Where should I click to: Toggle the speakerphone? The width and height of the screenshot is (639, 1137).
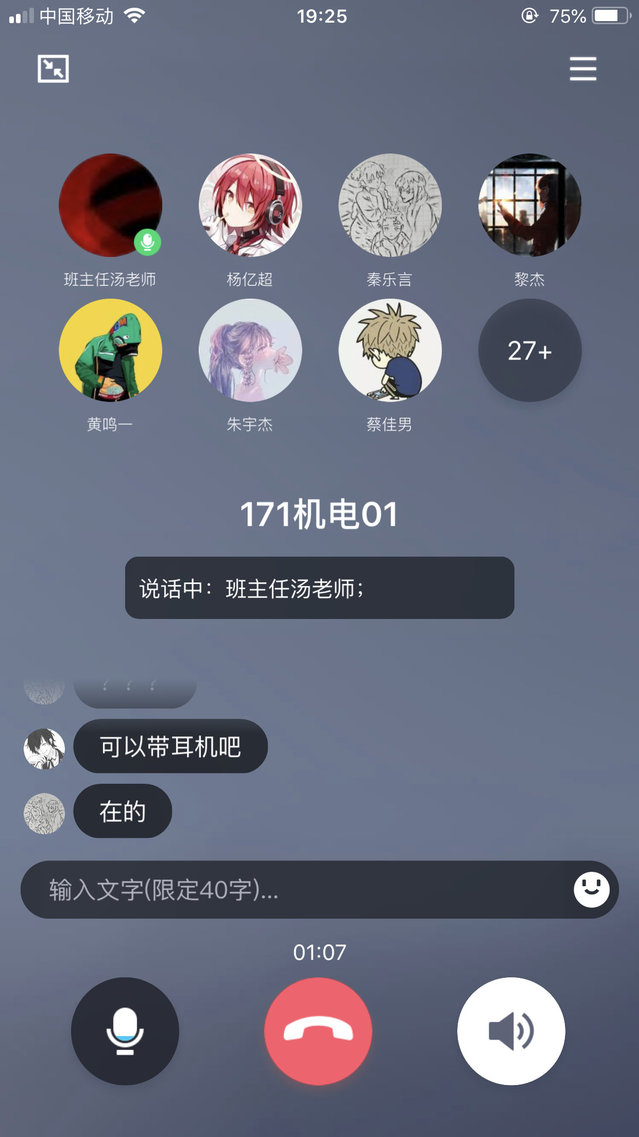coord(511,1031)
